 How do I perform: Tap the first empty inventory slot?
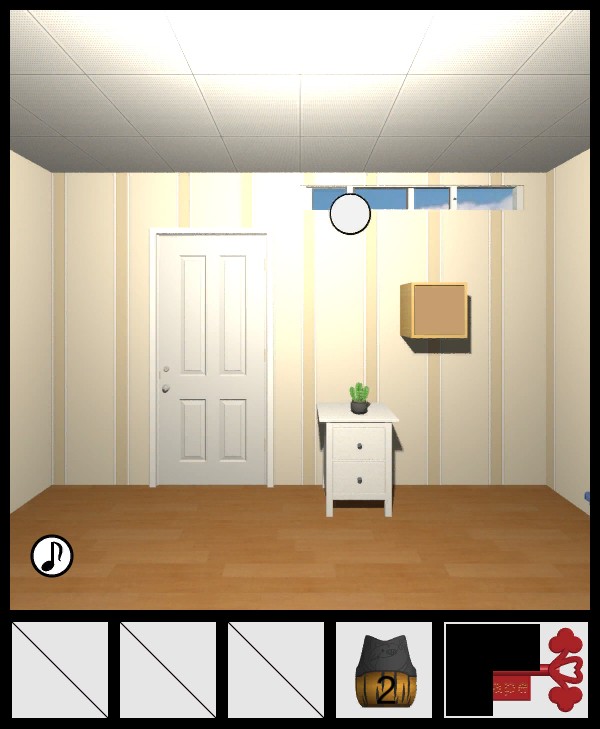click(60, 670)
